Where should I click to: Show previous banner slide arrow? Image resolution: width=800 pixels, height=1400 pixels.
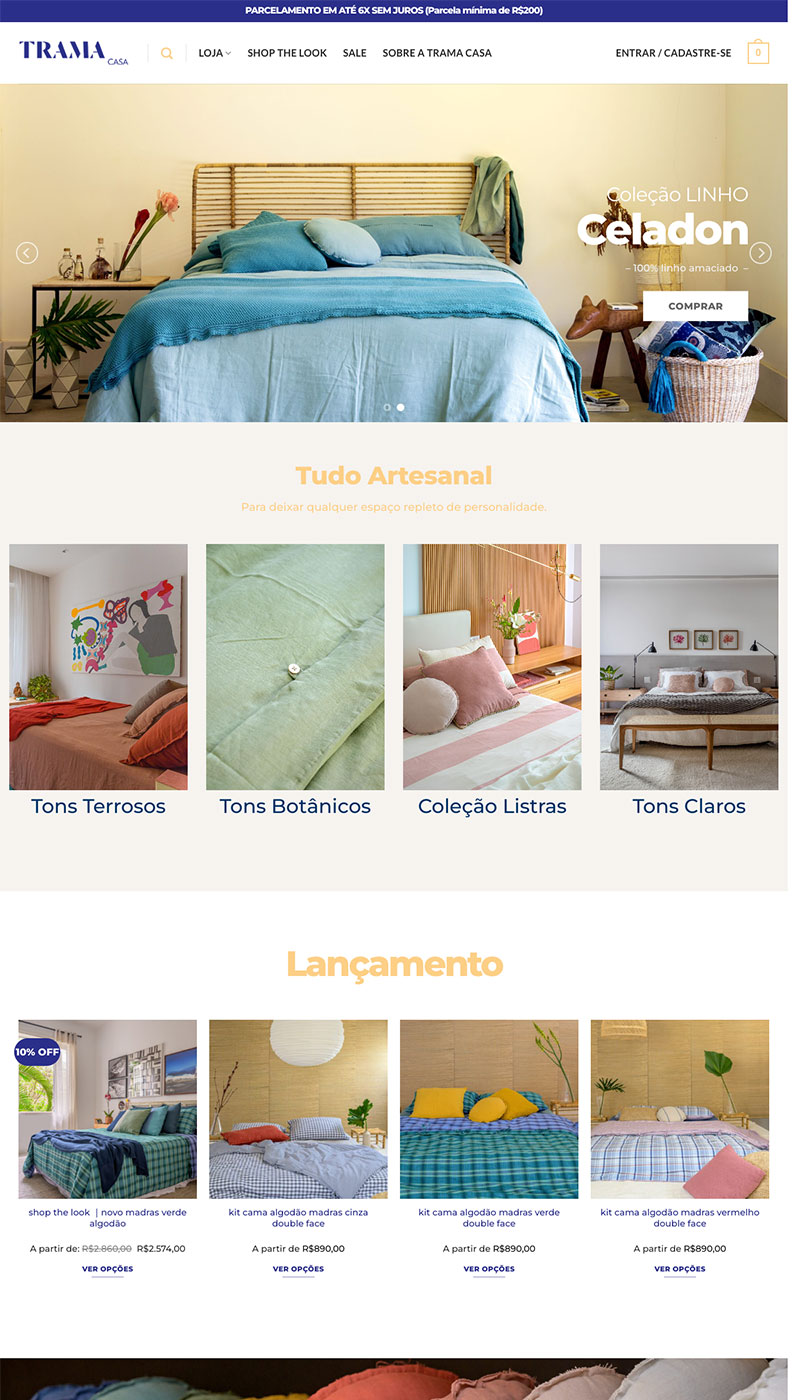[x=27, y=253]
